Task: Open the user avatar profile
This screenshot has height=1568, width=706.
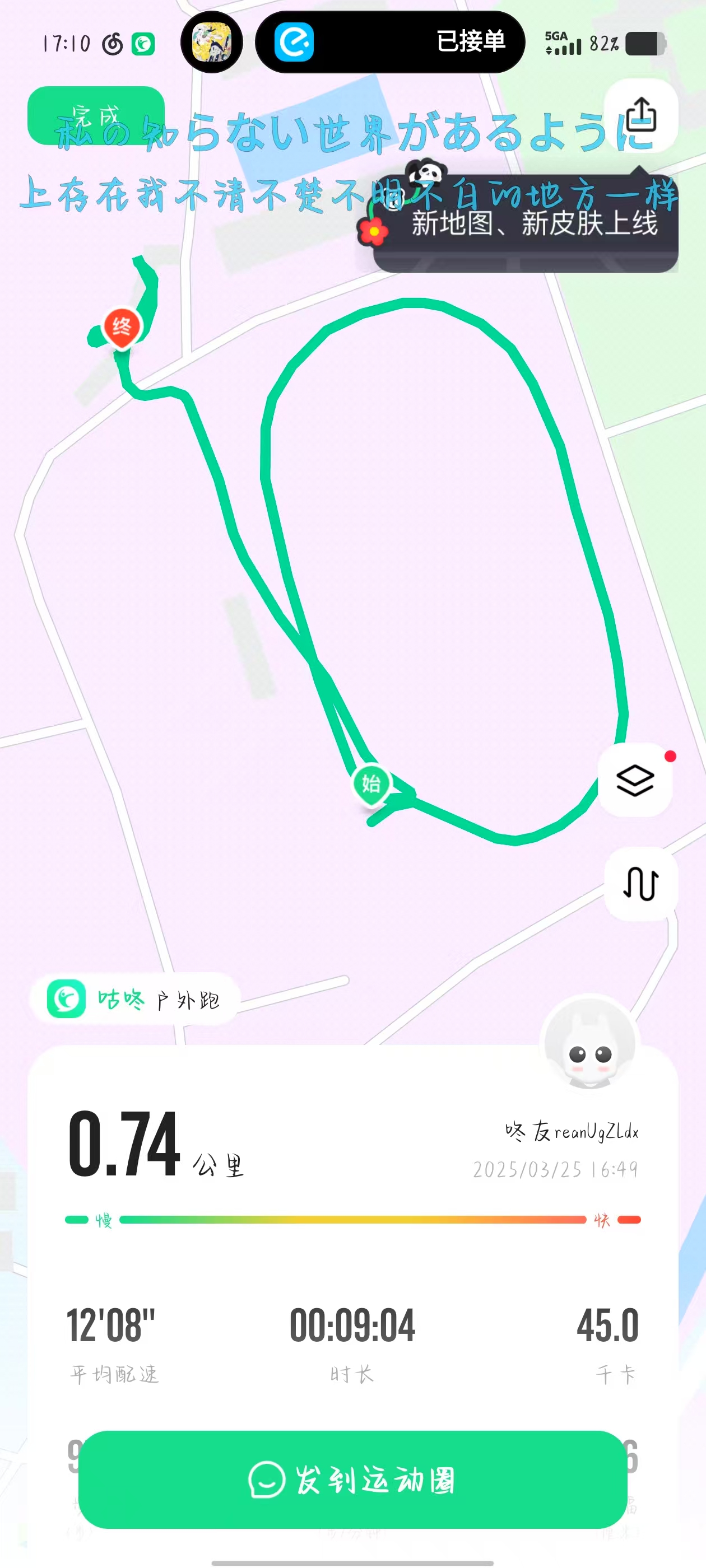Action: (589, 1043)
